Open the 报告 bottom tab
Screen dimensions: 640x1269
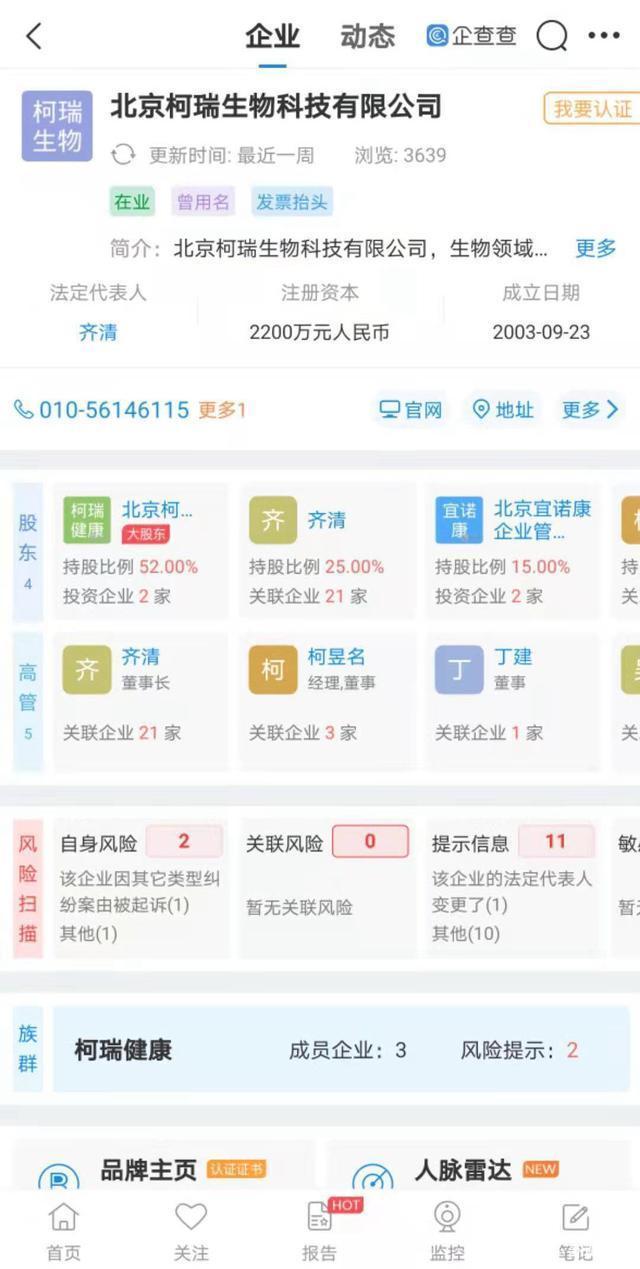[319, 1232]
